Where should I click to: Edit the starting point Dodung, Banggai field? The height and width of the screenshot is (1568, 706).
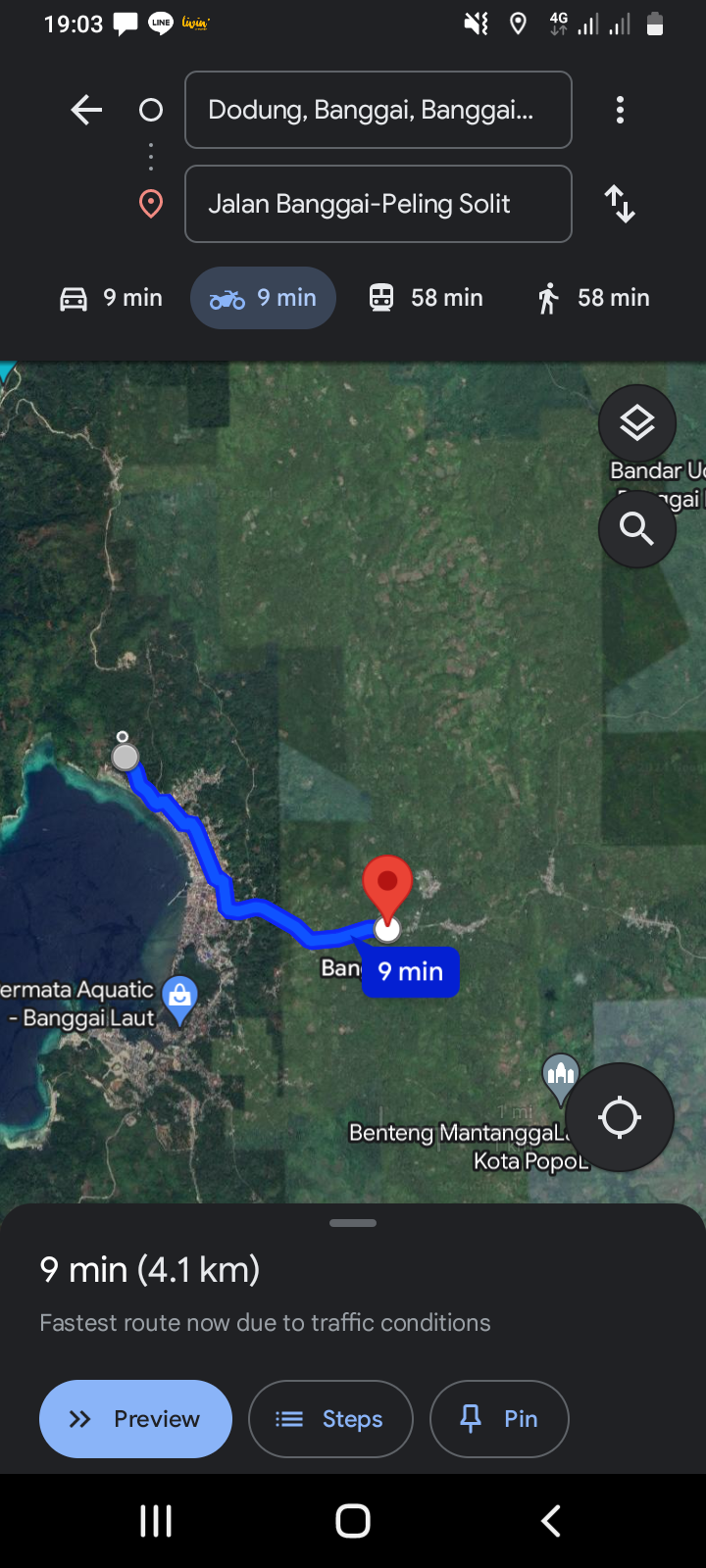coord(378,110)
